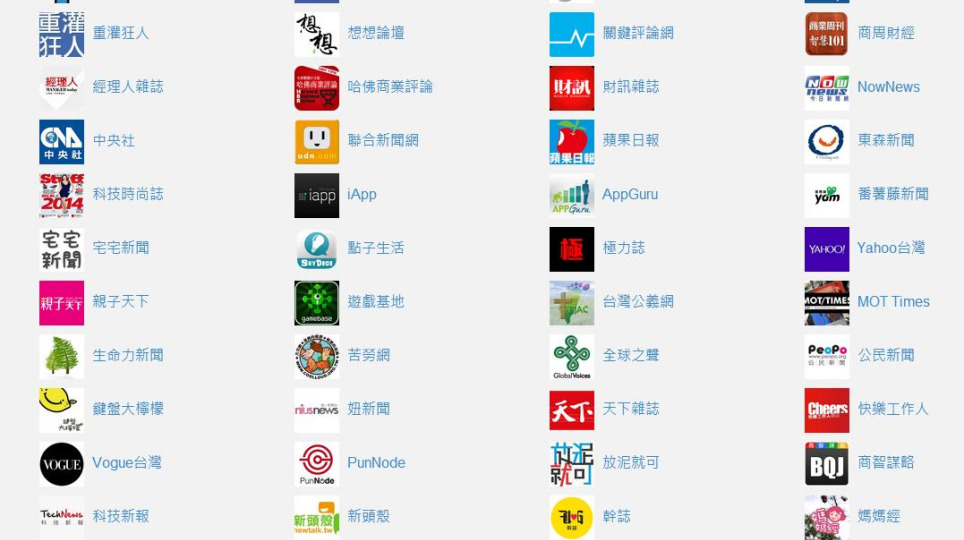Go to Vogue台灣

(x=126, y=463)
